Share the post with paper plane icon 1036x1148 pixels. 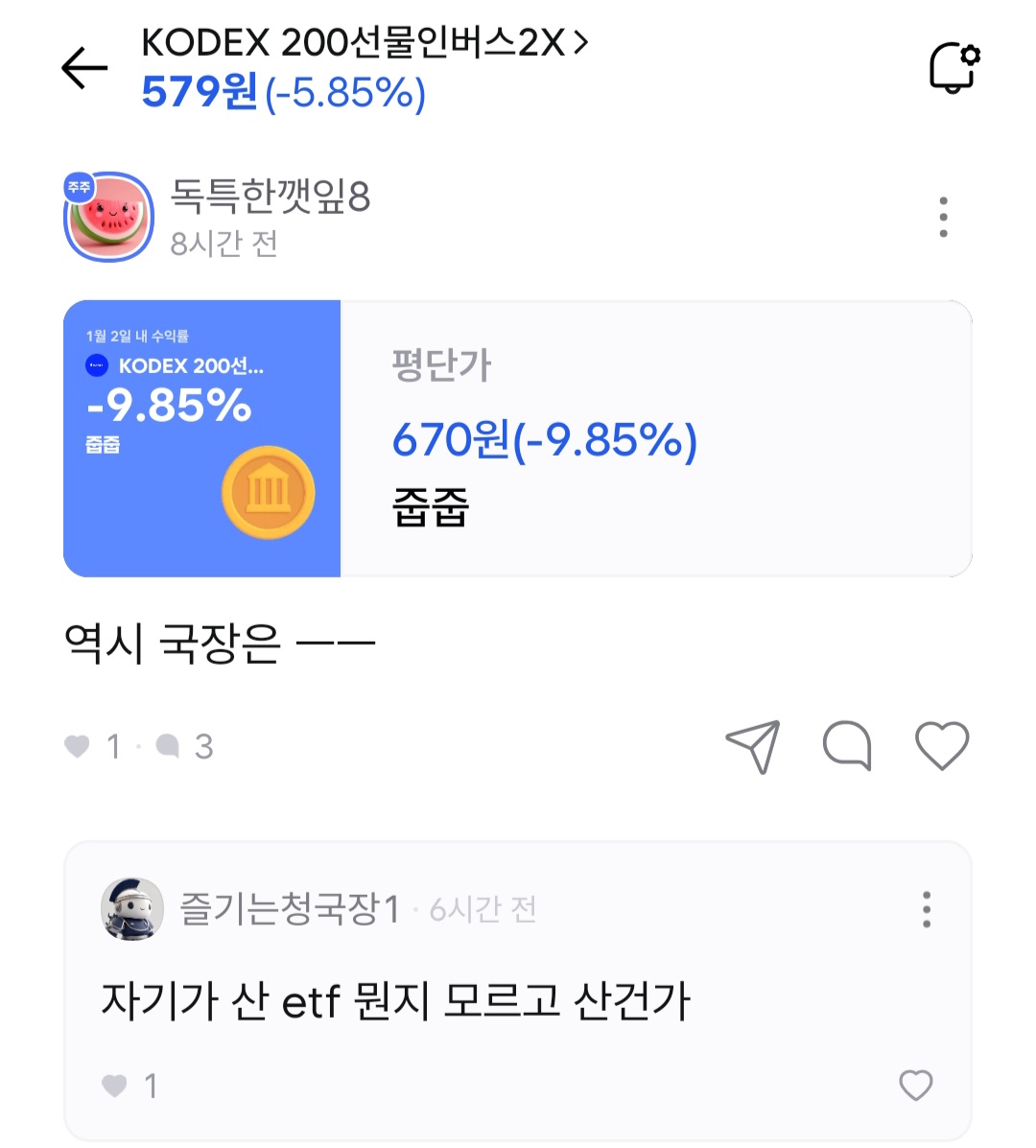pos(753,746)
